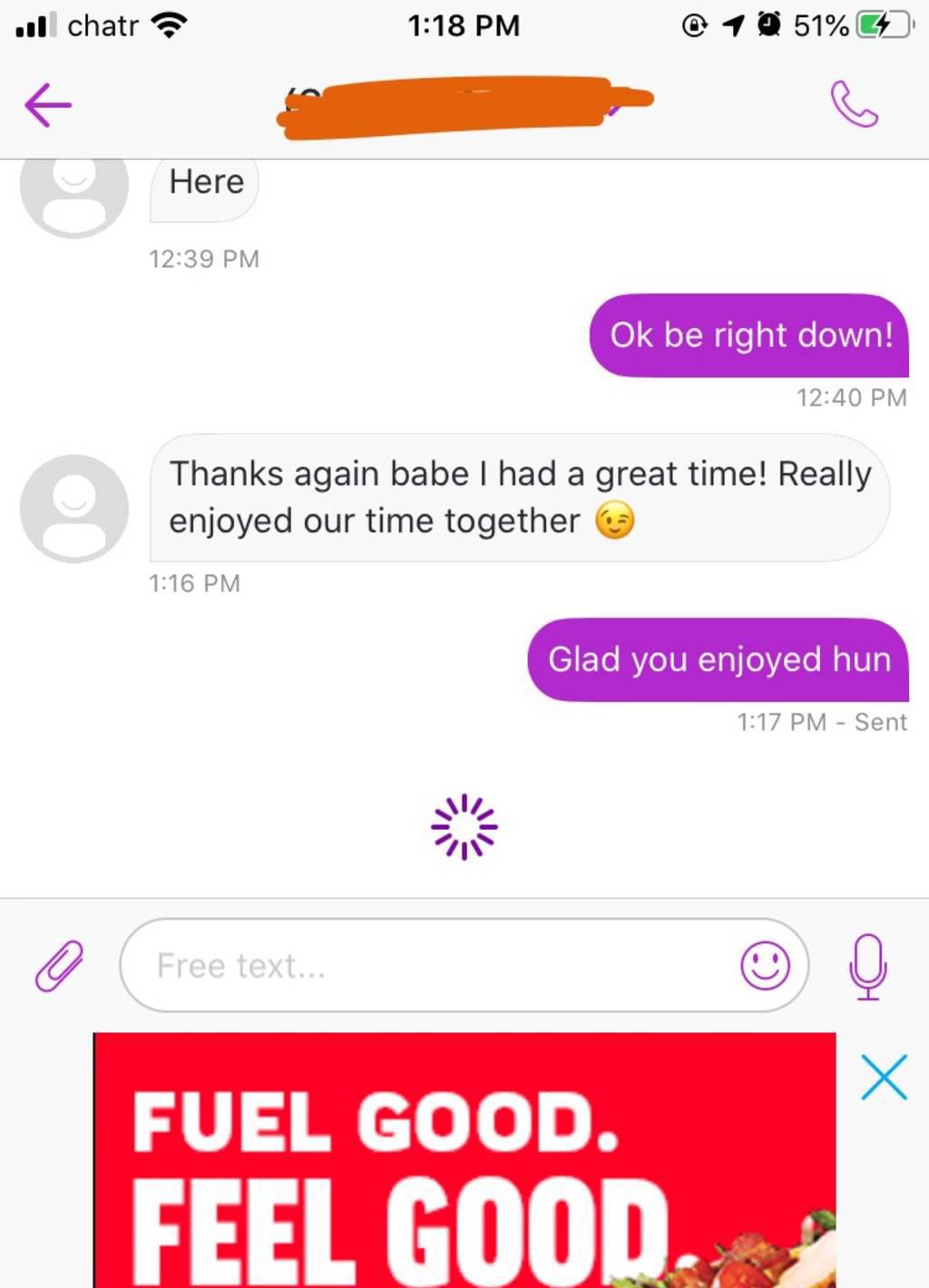Record a voice message with microphone
Image resolution: width=929 pixels, height=1288 pixels.
[867, 965]
